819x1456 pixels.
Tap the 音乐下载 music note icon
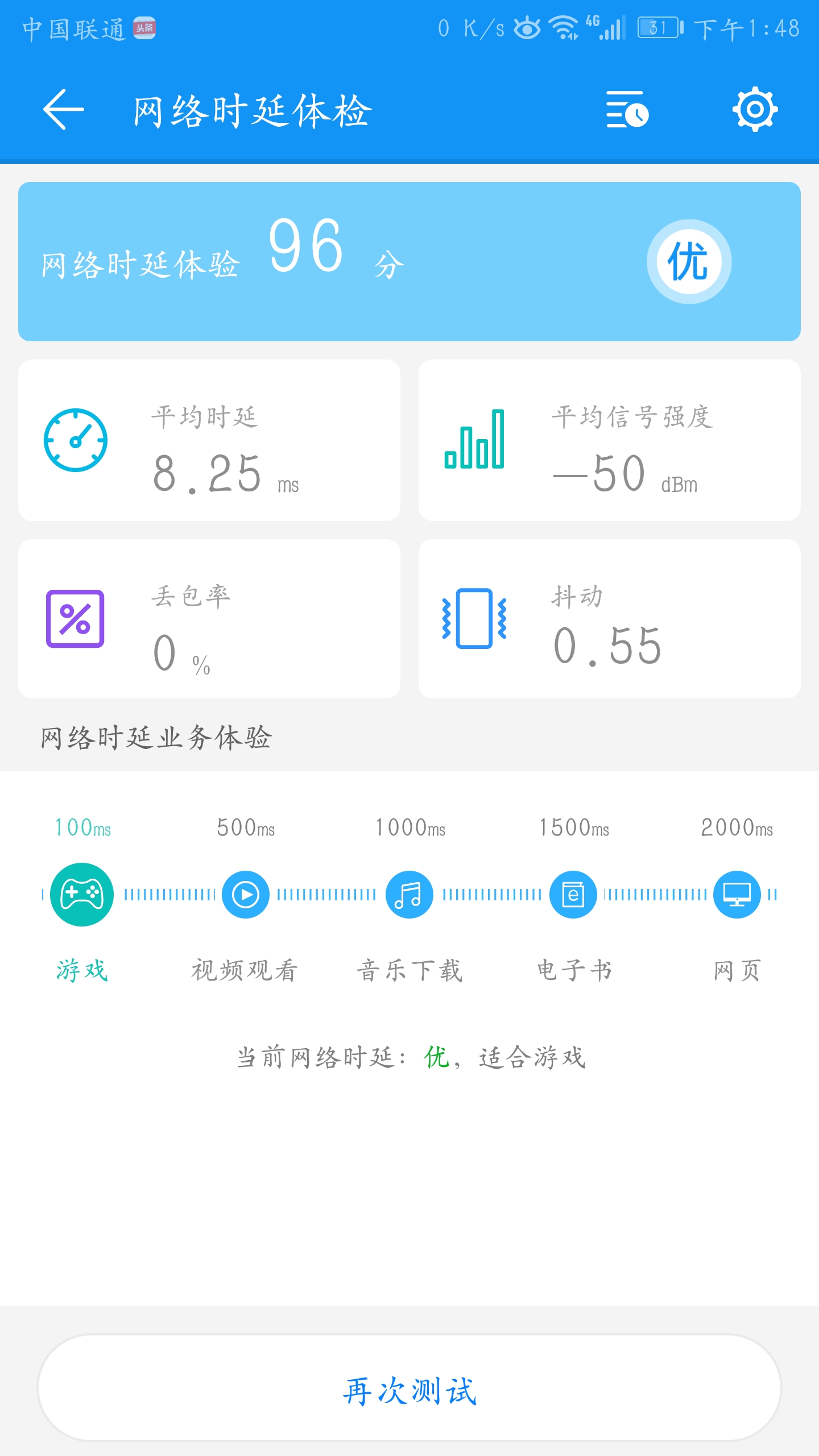tap(409, 894)
